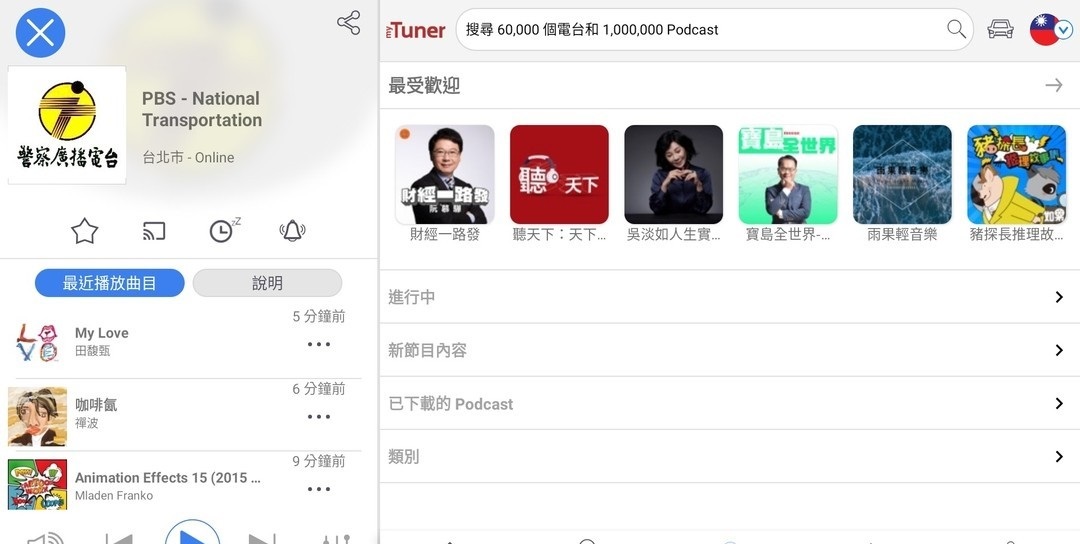
Task: Switch to car mode
Action: tap(1000, 30)
